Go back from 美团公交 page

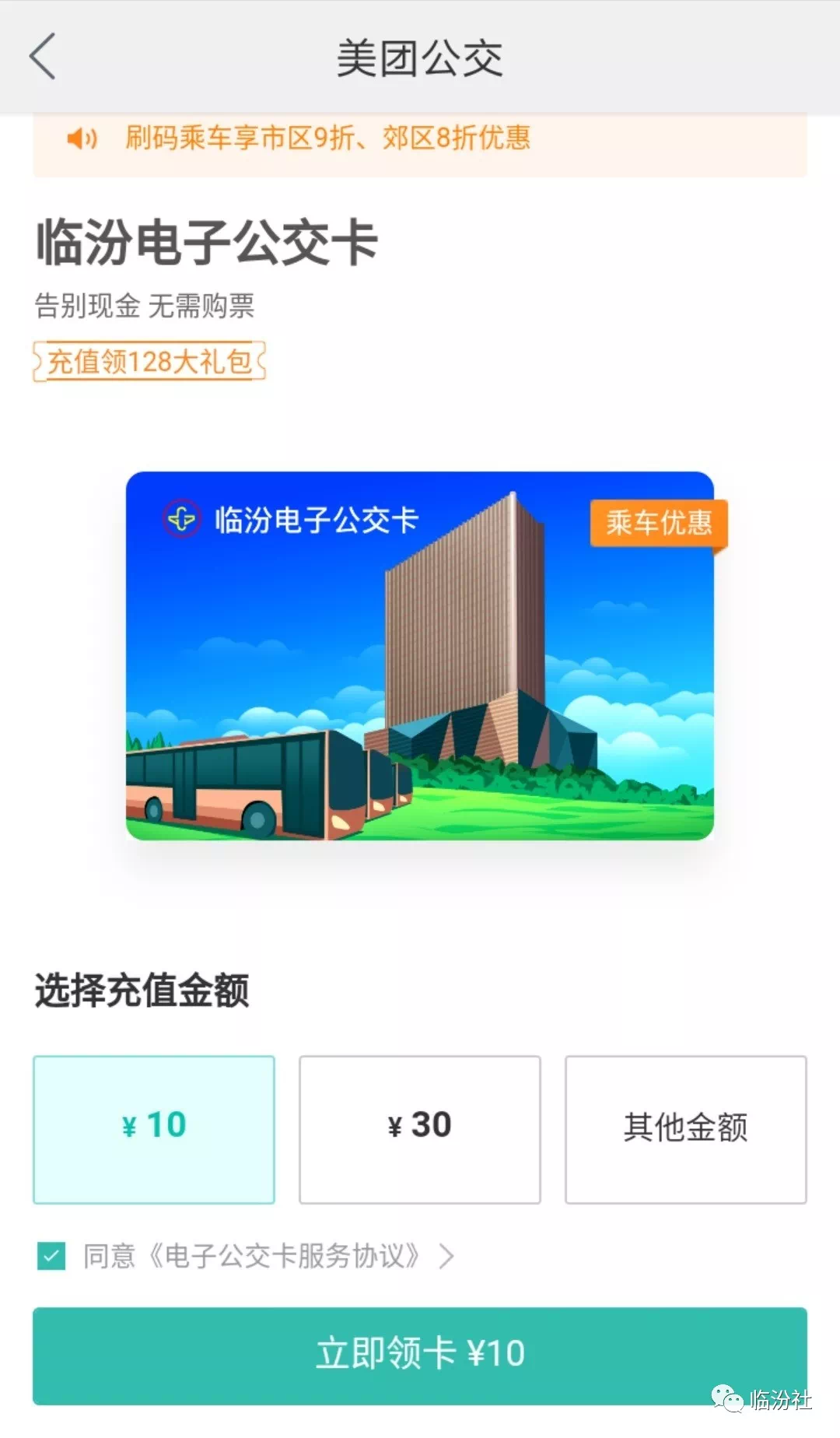(44, 56)
